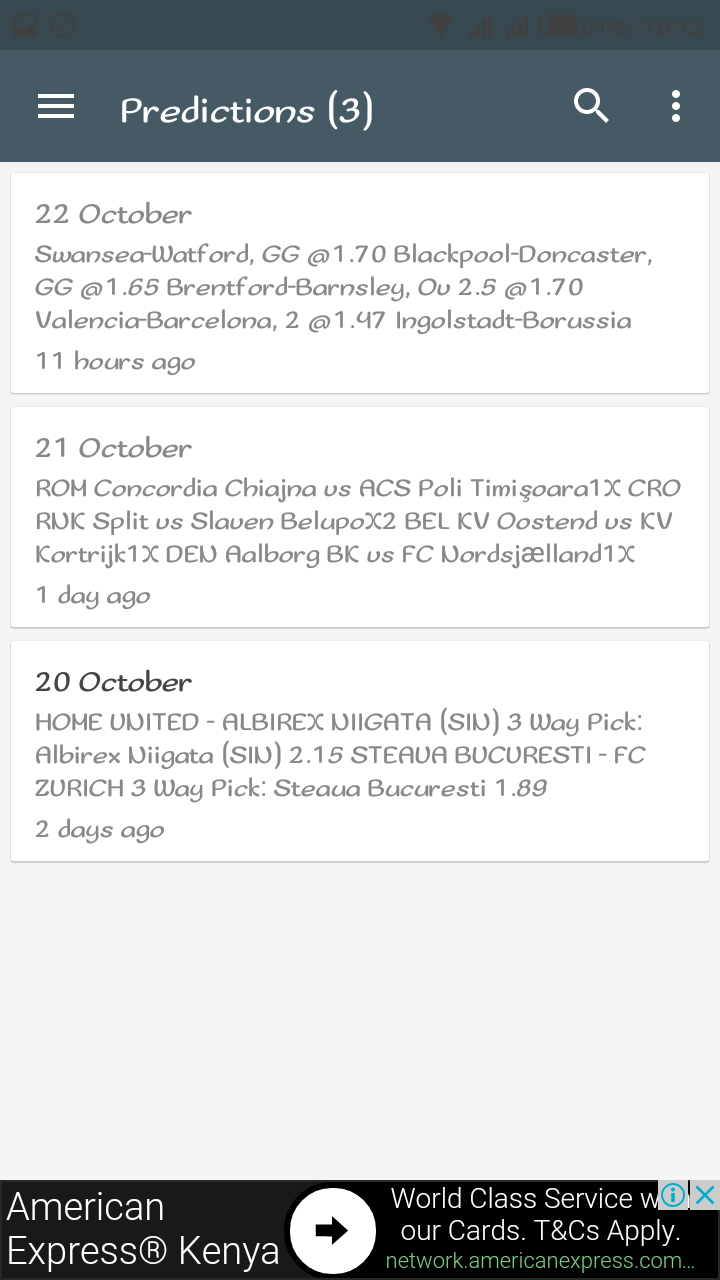Open the navigation drawer menu
The width and height of the screenshot is (720, 1280).
coord(56,107)
